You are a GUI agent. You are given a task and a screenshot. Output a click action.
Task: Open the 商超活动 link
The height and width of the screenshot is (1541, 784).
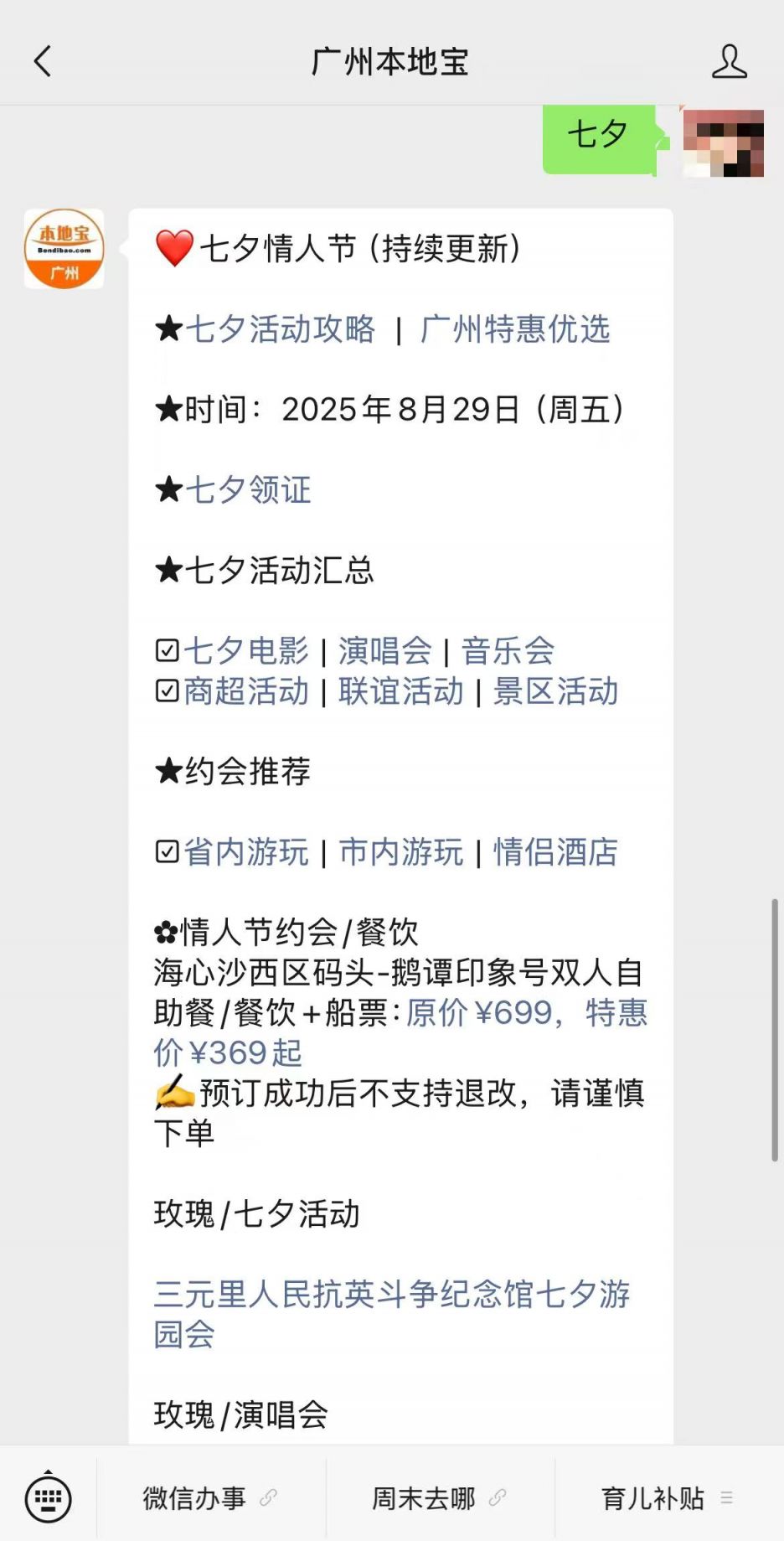[246, 691]
